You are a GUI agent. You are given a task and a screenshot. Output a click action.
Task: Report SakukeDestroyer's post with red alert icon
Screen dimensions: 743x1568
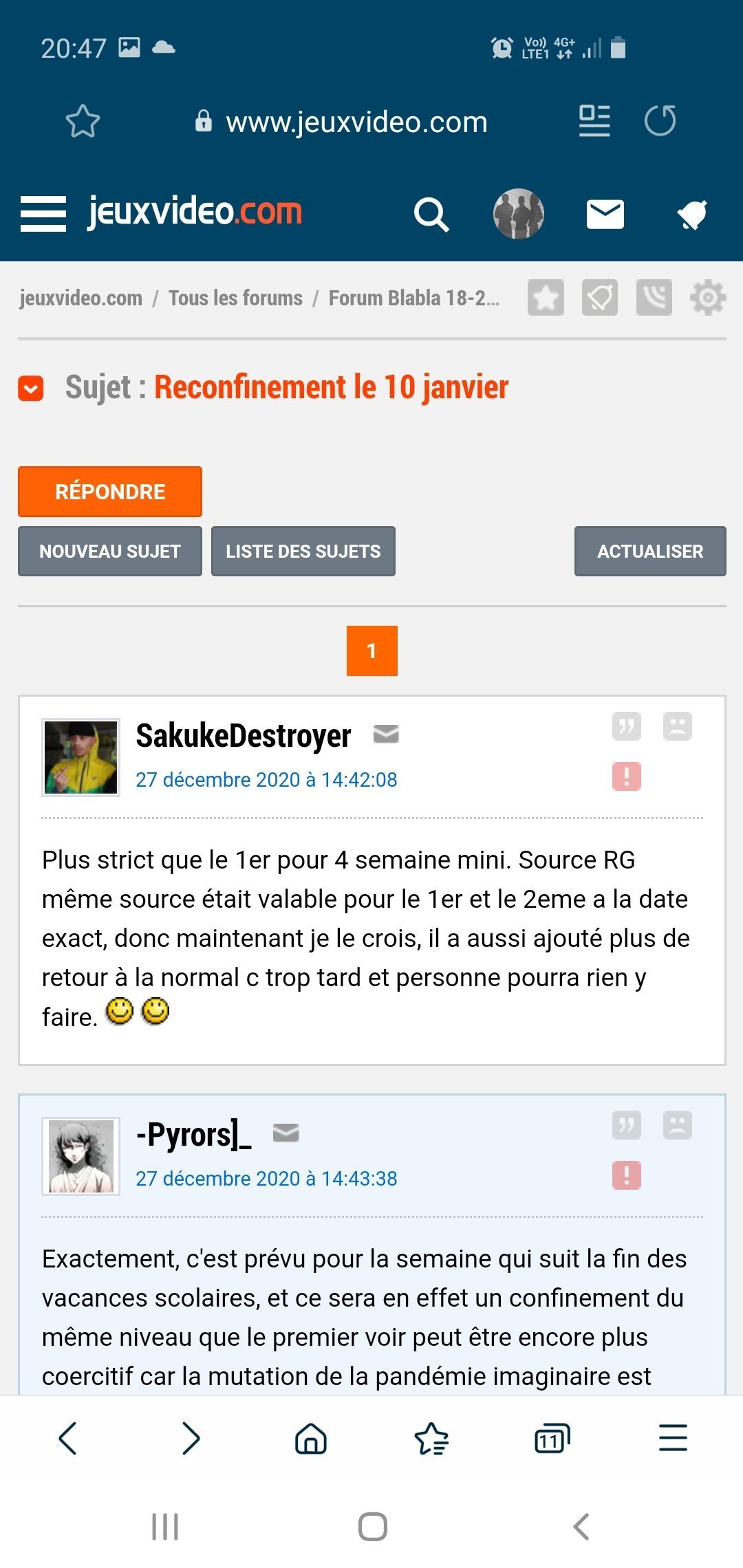(x=626, y=776)
